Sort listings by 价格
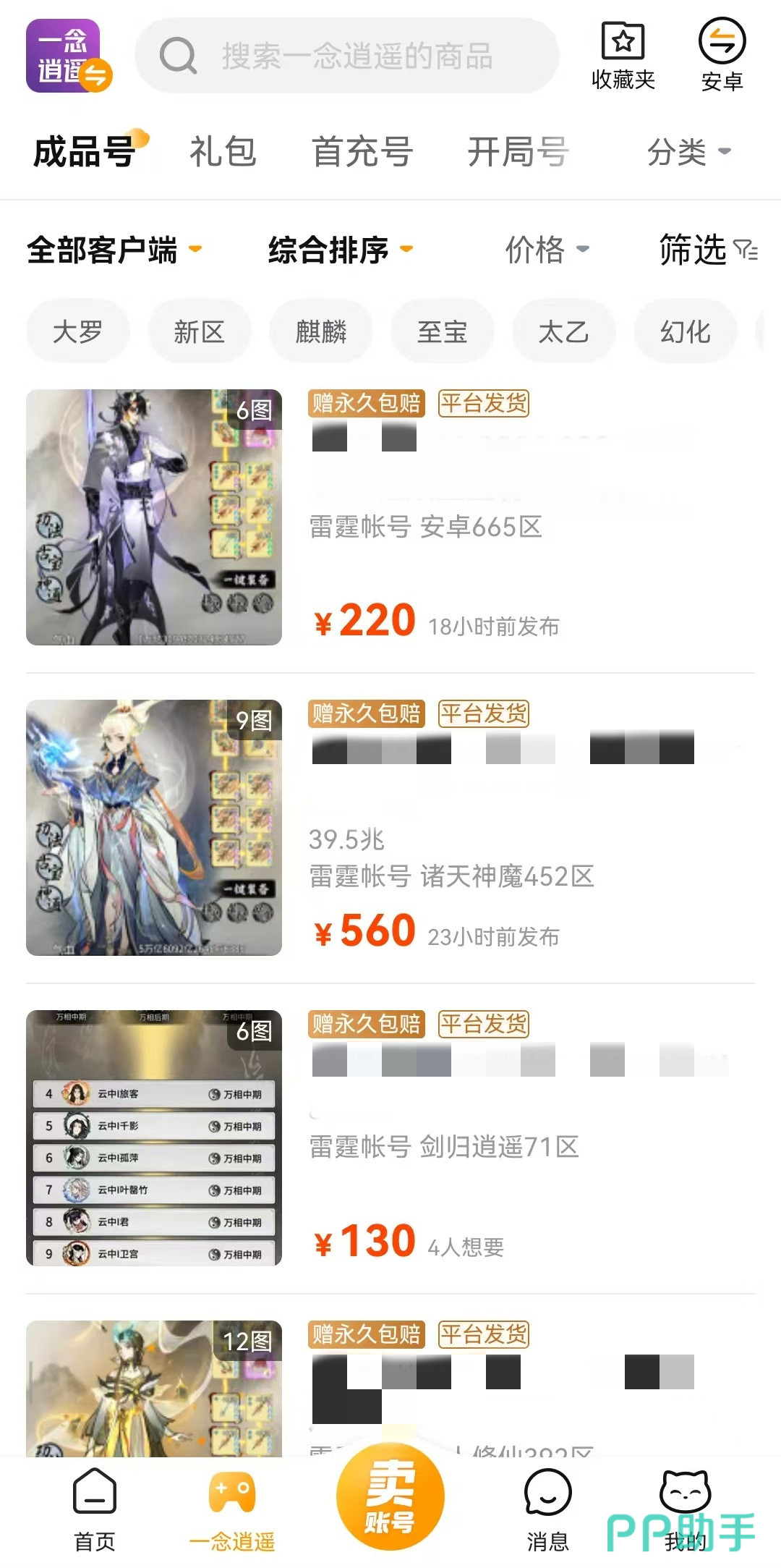The height and width of the screenshot is (1568, 781). click(x=547, y=250)
